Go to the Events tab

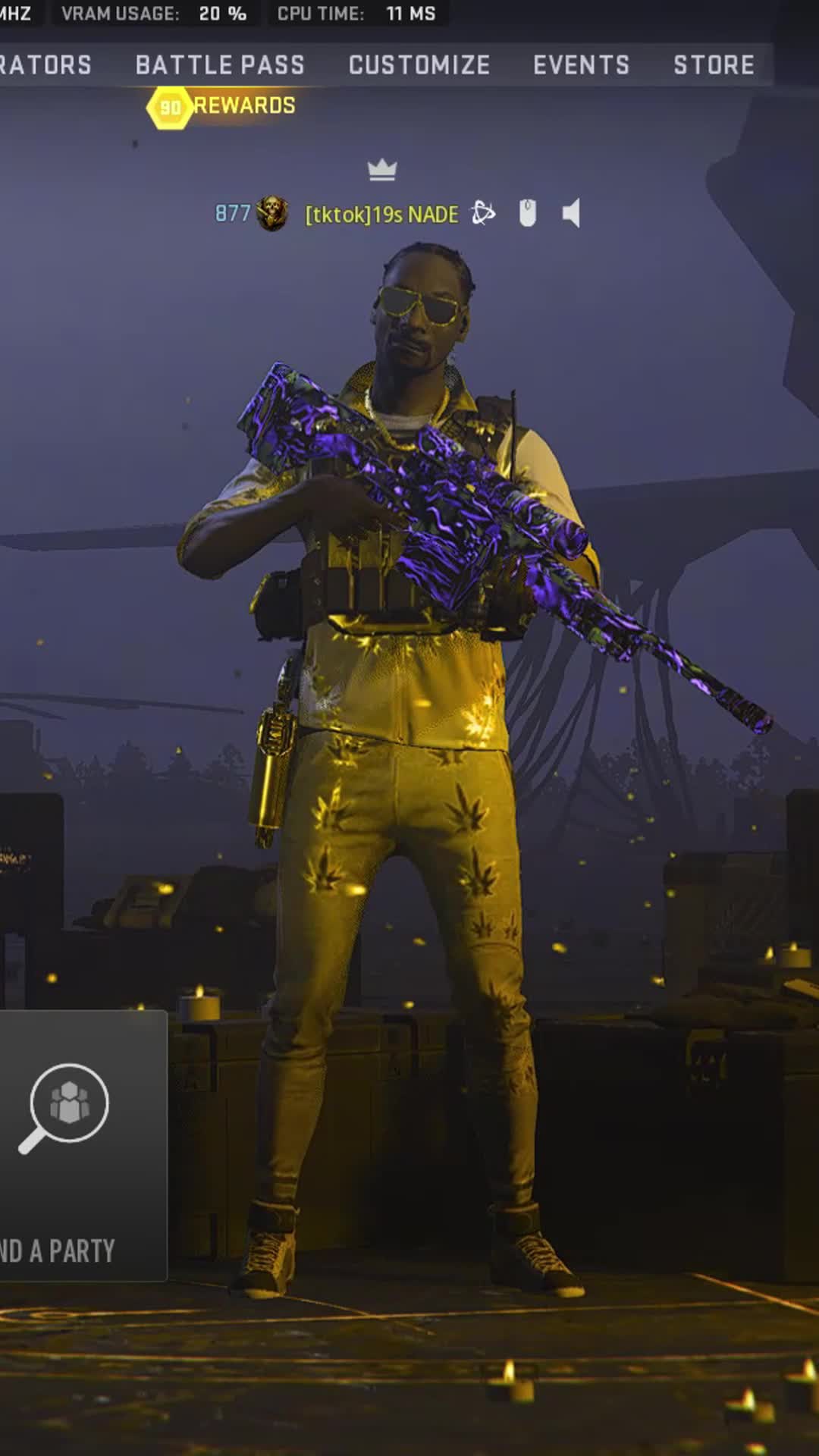click(581, 65)
